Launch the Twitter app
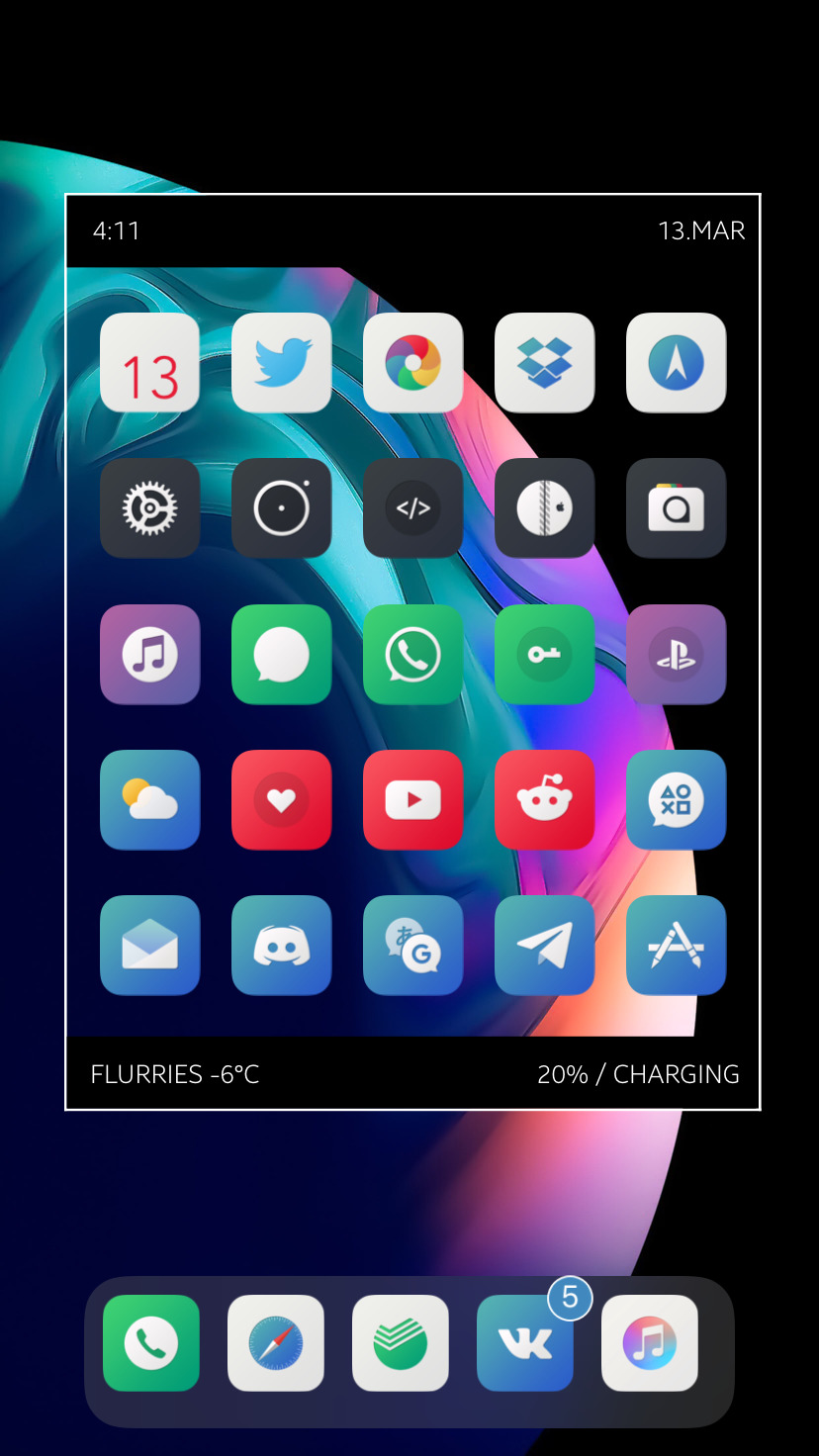The image size is (819, 1456). pyautogui.click(x=281, y=362)
